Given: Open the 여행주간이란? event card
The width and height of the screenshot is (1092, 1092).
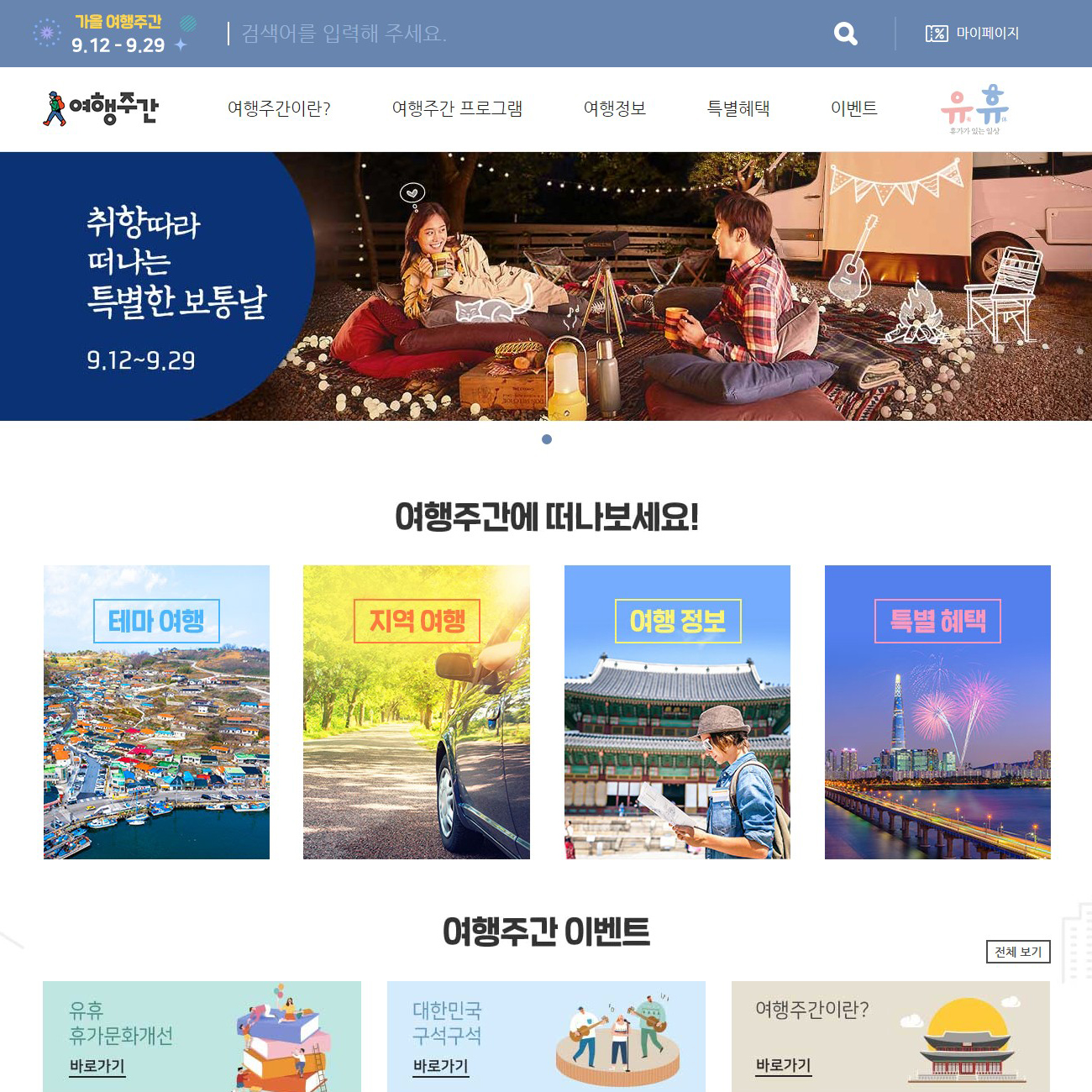Looking at the screenshot, I should tap(890, 1037).
